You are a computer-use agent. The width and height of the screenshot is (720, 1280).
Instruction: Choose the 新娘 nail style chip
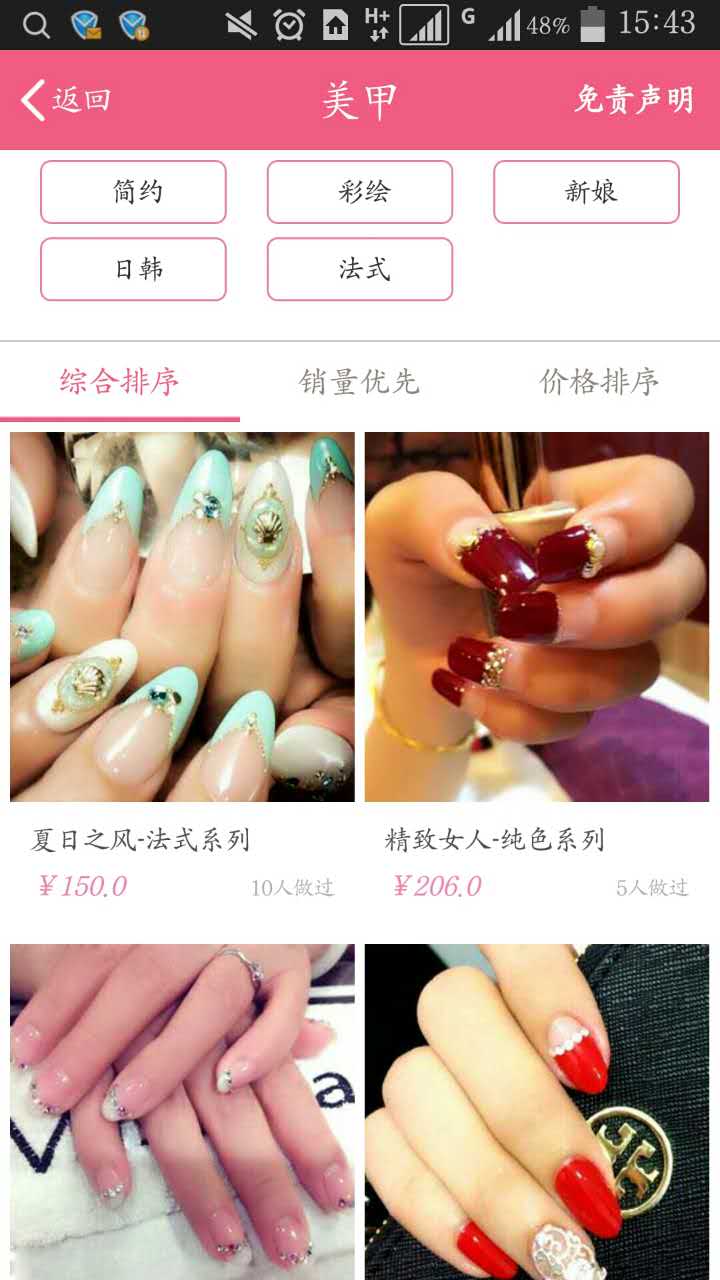pyautogui.click(x=586, y=192)
